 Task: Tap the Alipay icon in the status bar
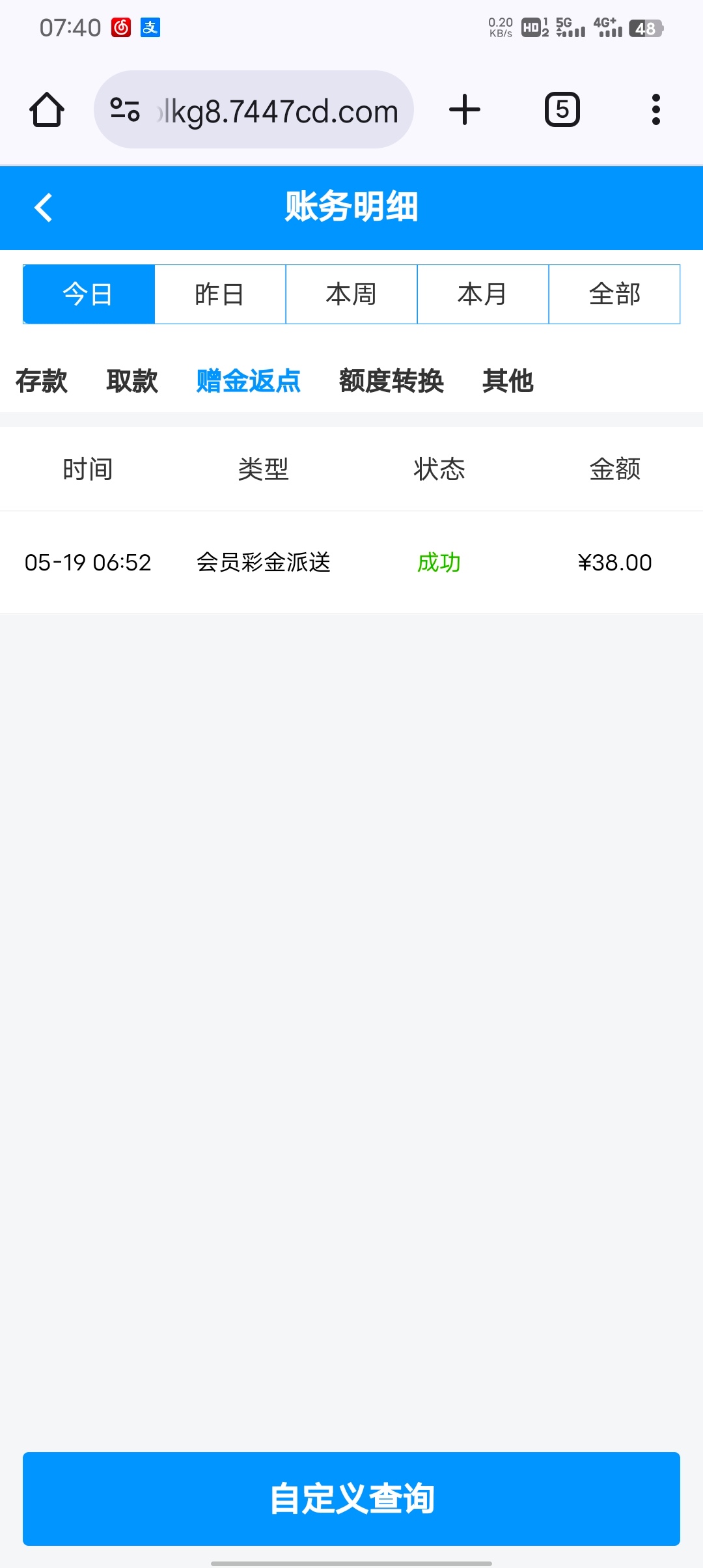(x=150, y=28)
